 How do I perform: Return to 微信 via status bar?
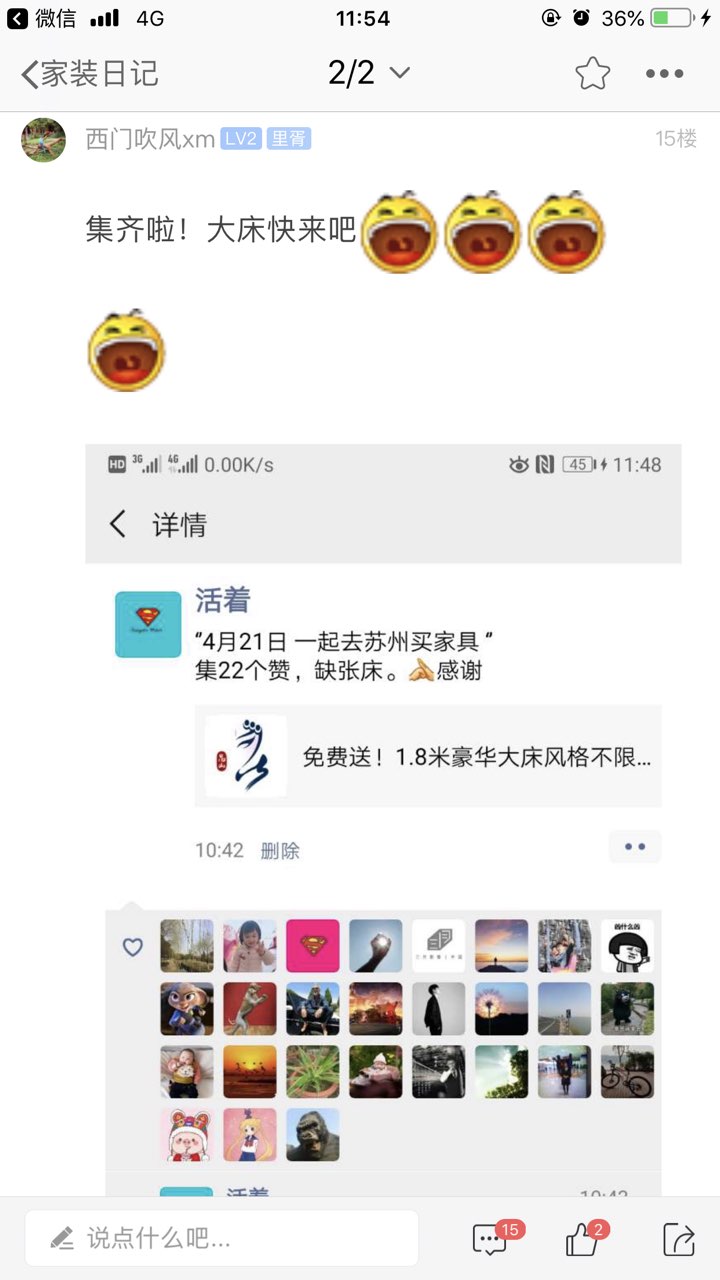40,18
